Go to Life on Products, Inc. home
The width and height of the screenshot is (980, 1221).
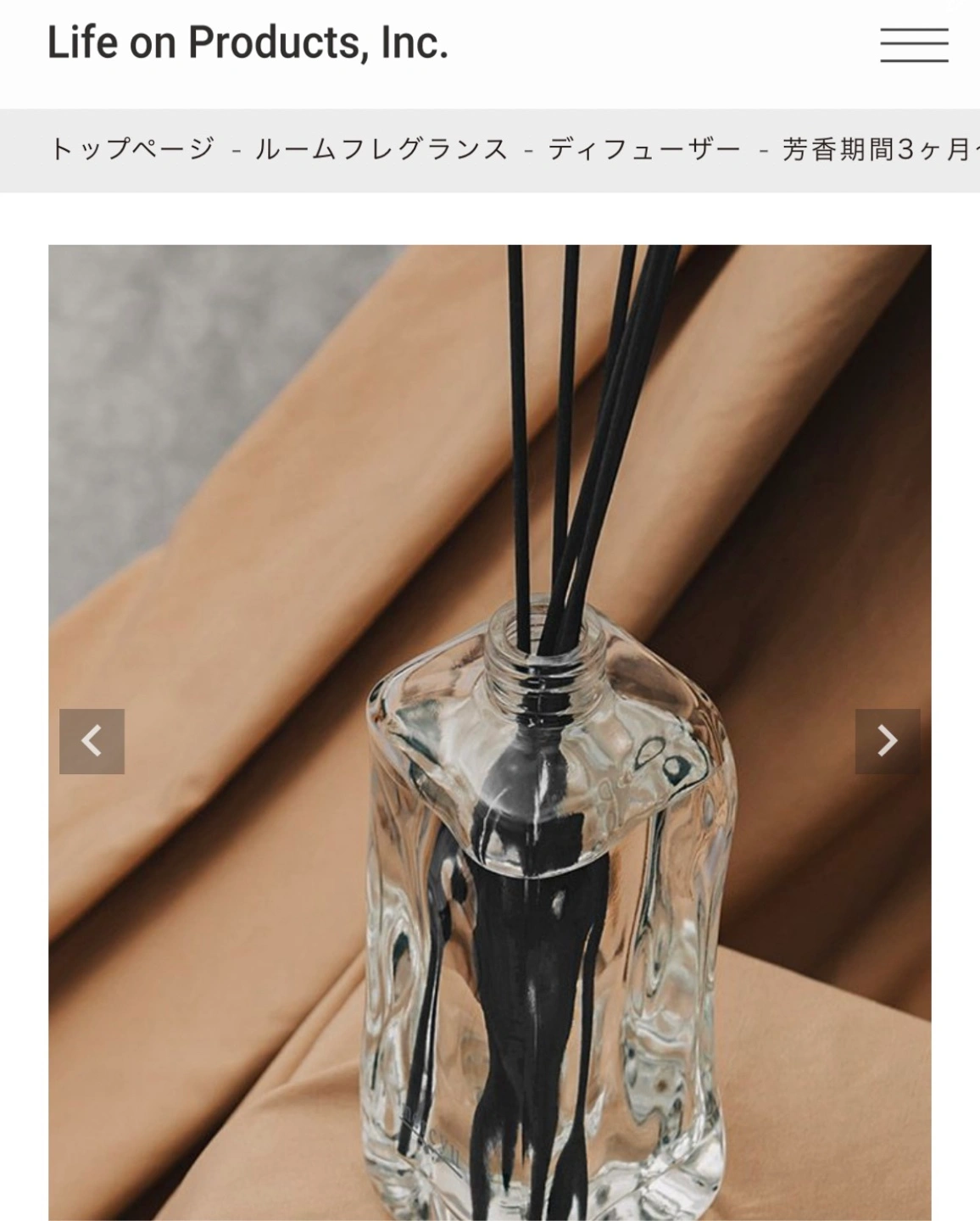247,42
